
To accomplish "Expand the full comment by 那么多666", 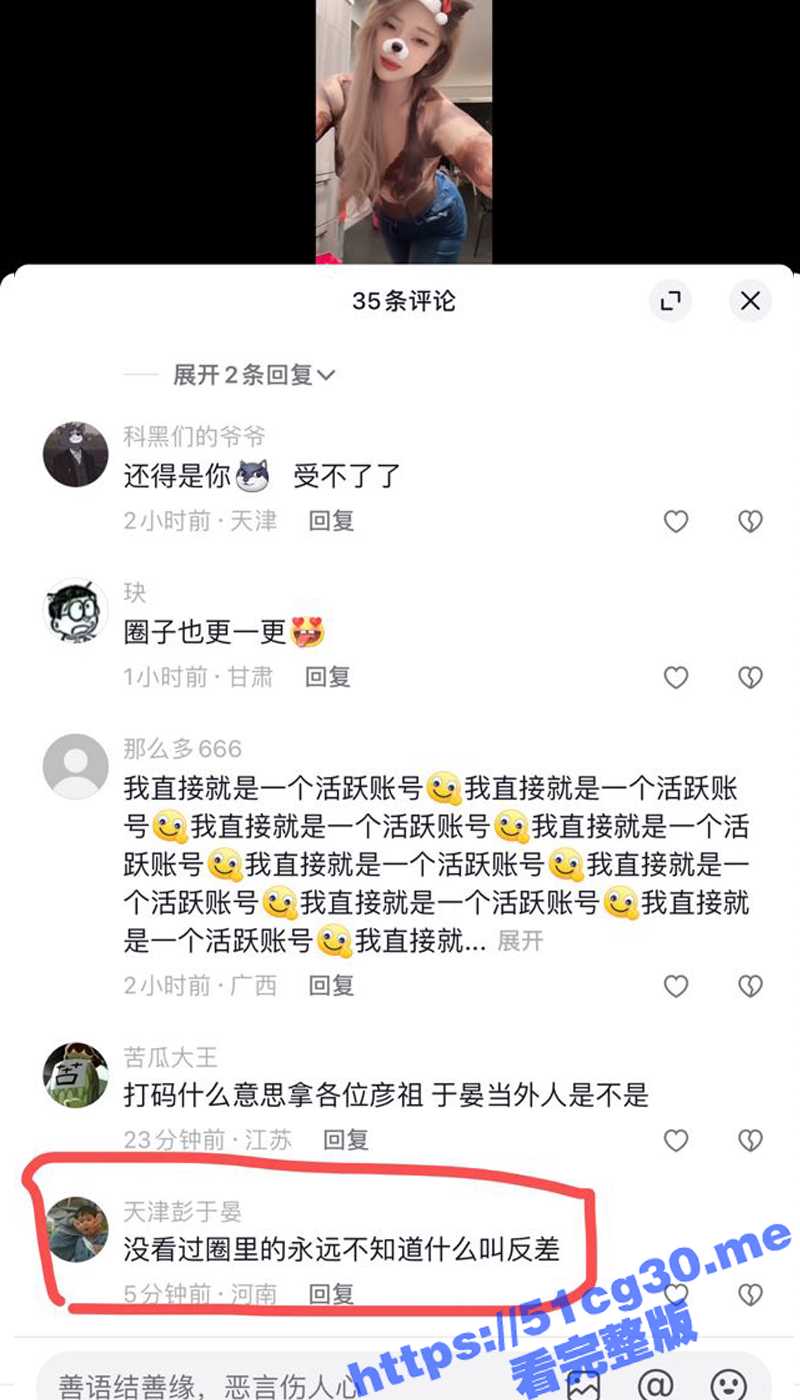I will tap(520, 941).
